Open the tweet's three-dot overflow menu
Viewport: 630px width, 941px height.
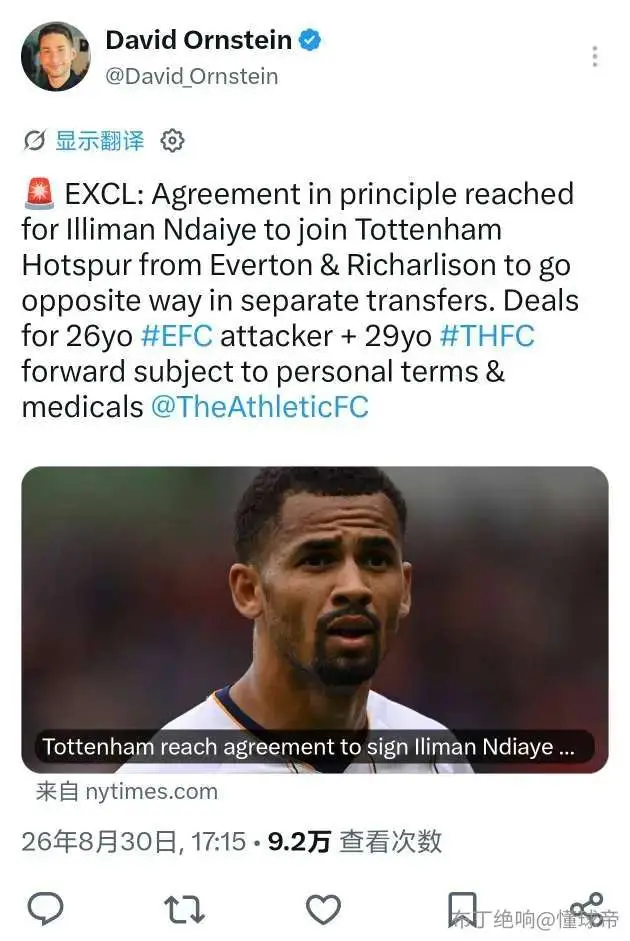coord(595,56)
